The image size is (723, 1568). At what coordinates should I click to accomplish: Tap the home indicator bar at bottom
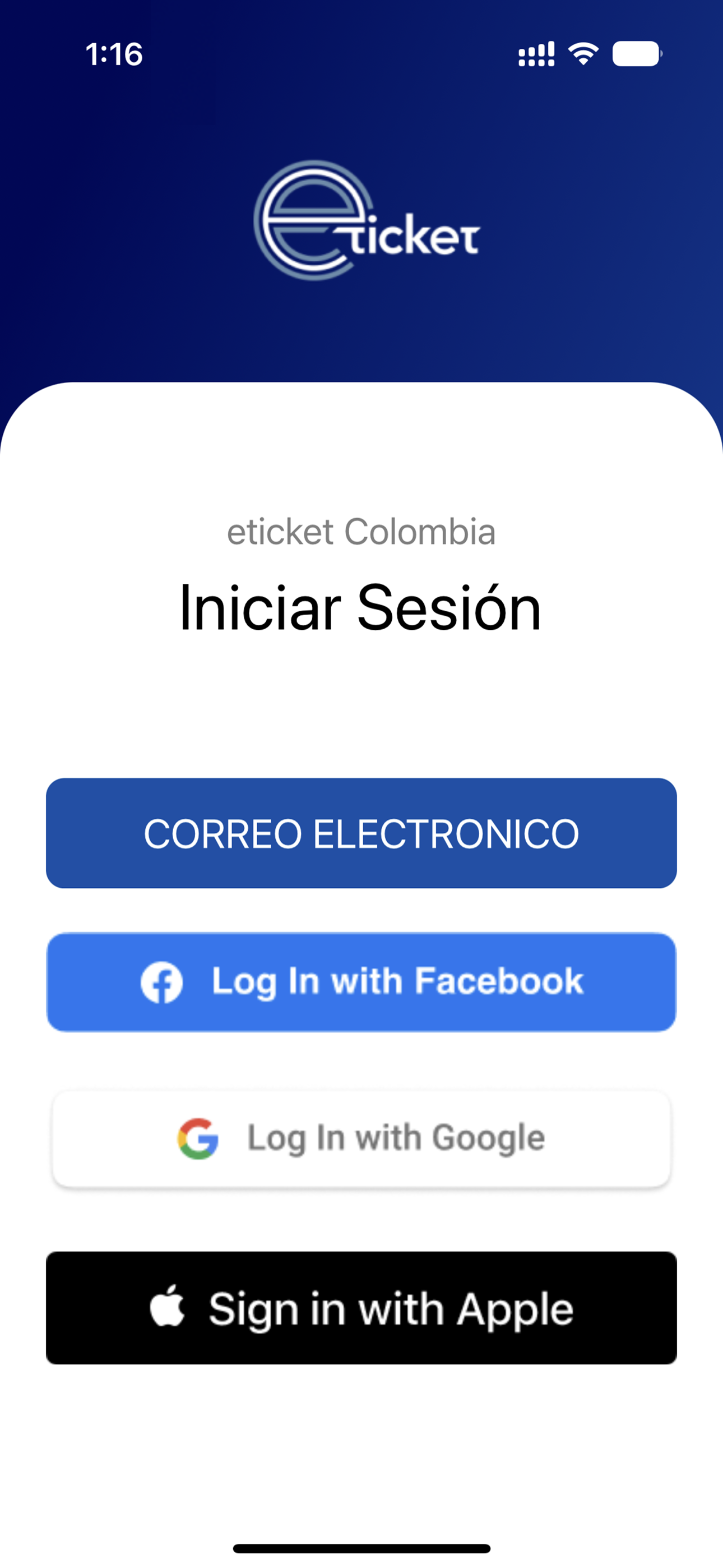361,1546
